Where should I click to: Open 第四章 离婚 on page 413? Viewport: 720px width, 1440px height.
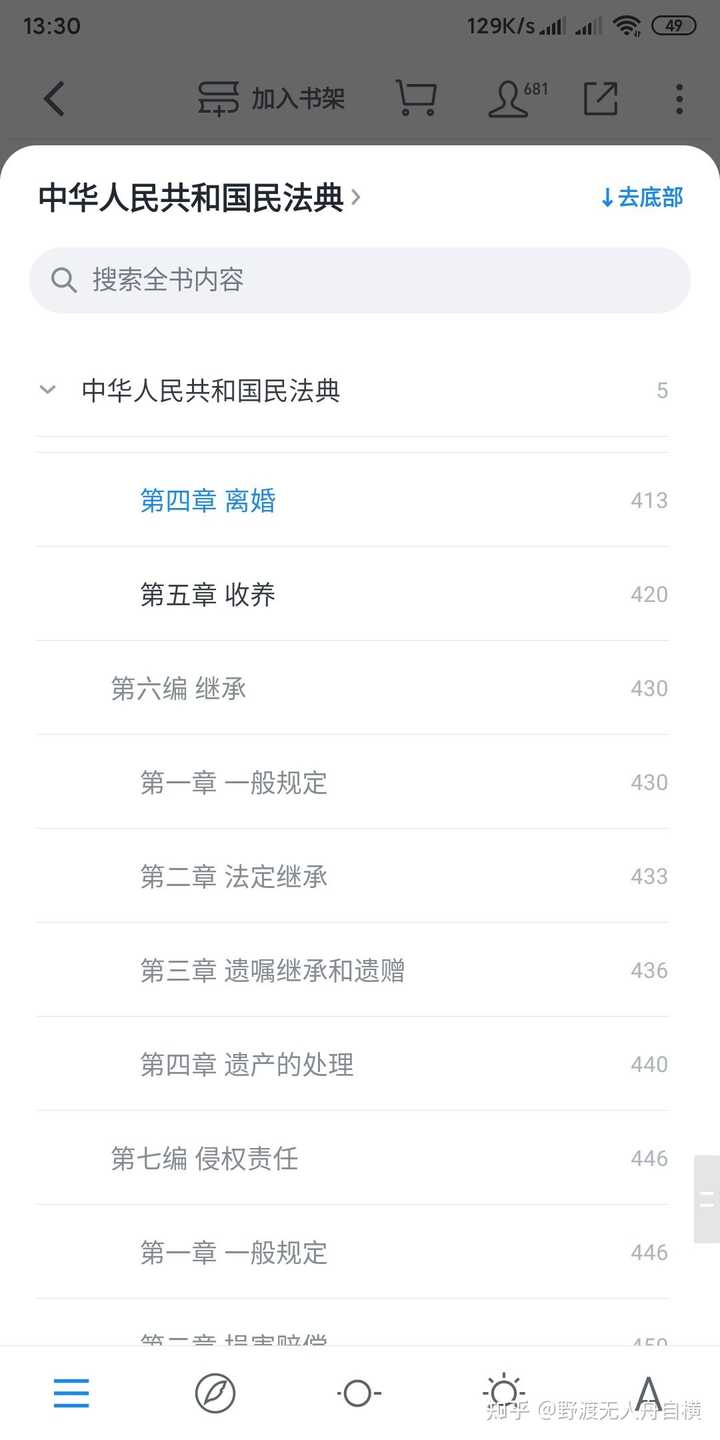point(208,500)
